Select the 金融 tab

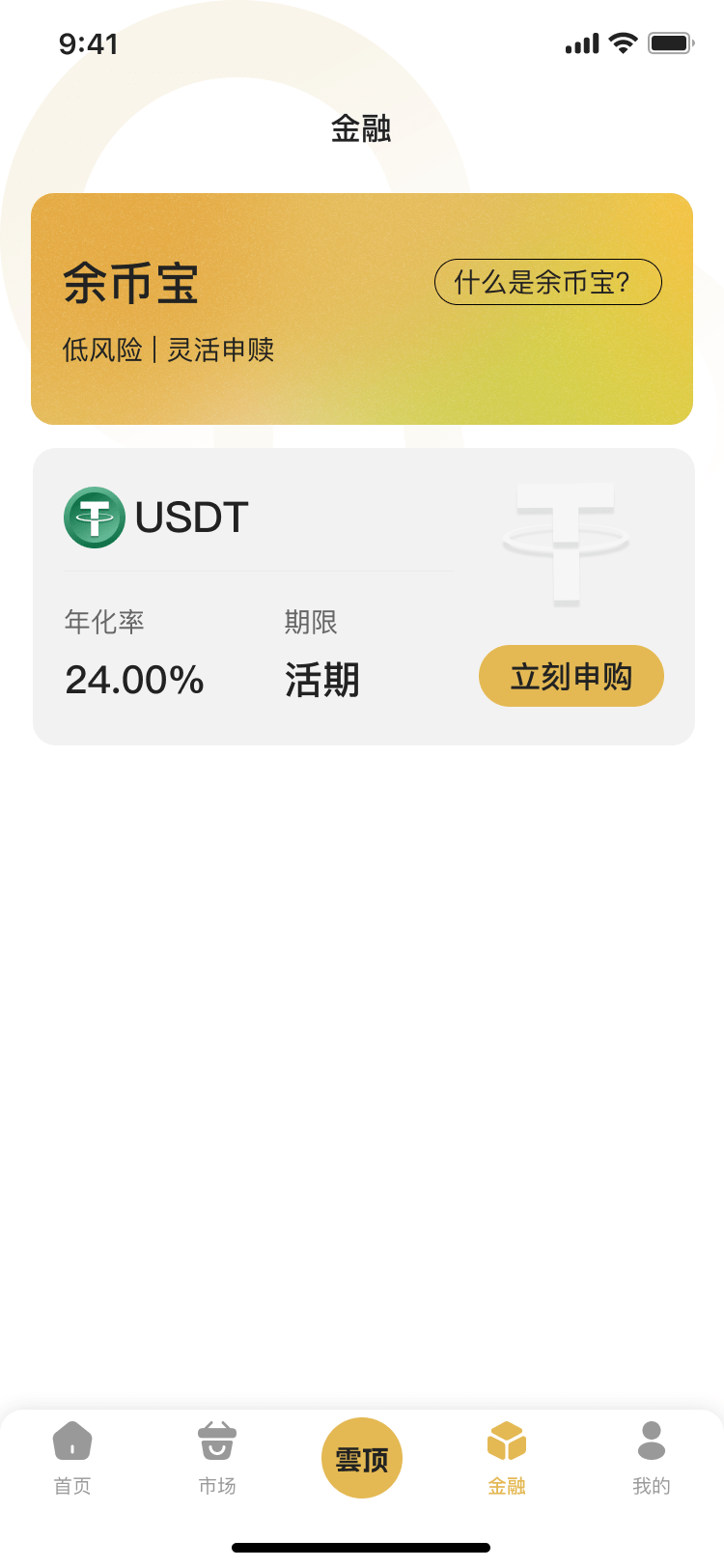pyautogui.click(x=507, y=1458)
